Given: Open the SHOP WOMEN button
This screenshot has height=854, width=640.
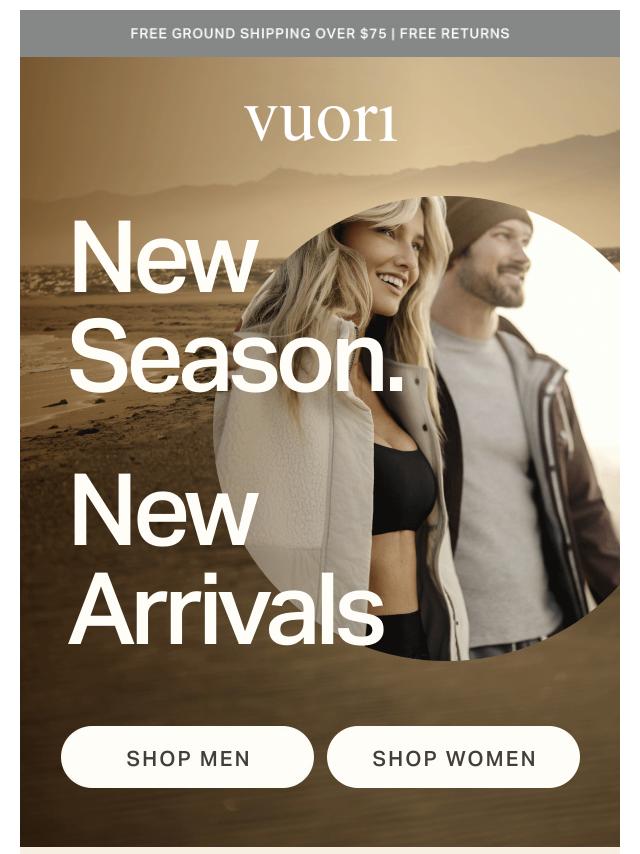Looking at the screenshot, I should [453, 758].
